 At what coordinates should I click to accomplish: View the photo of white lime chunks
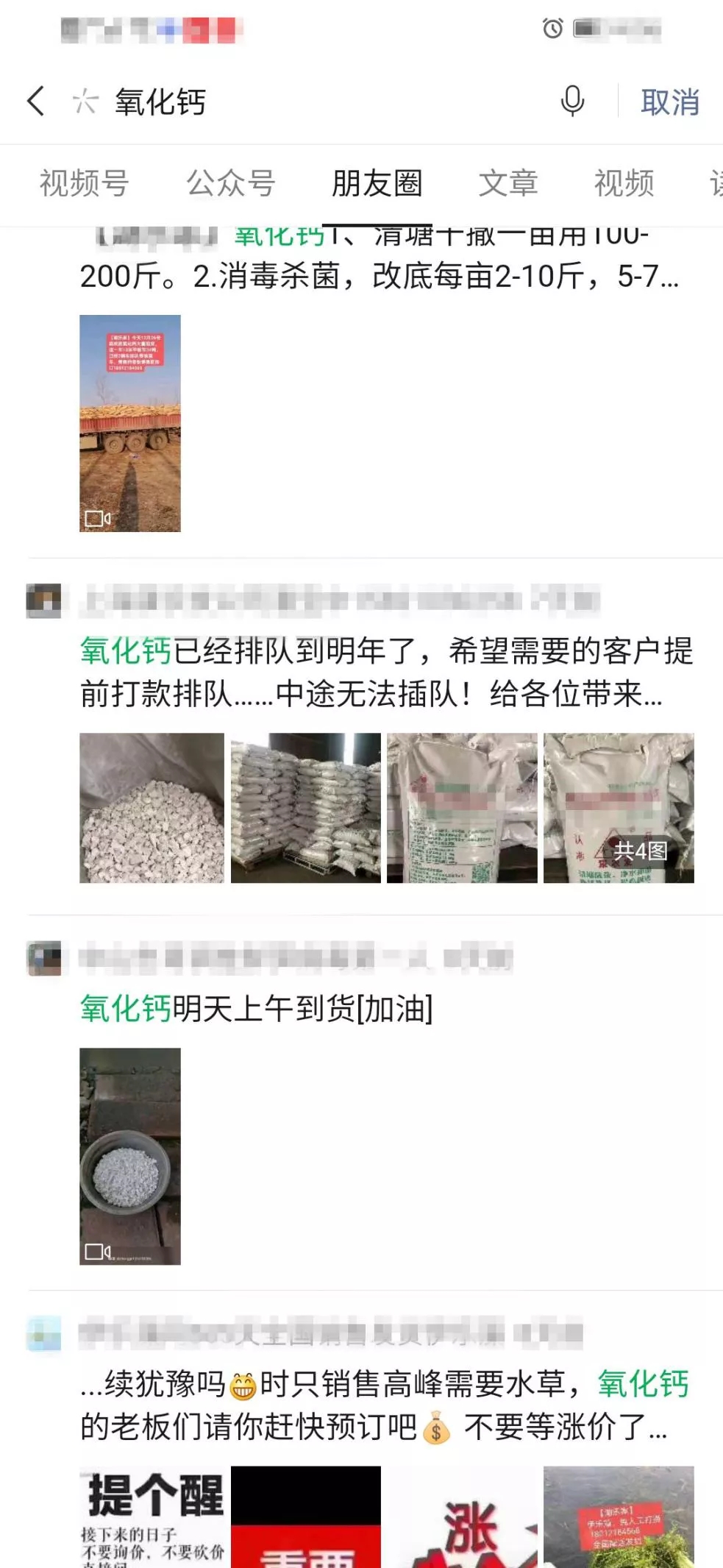tap(152, 807)
